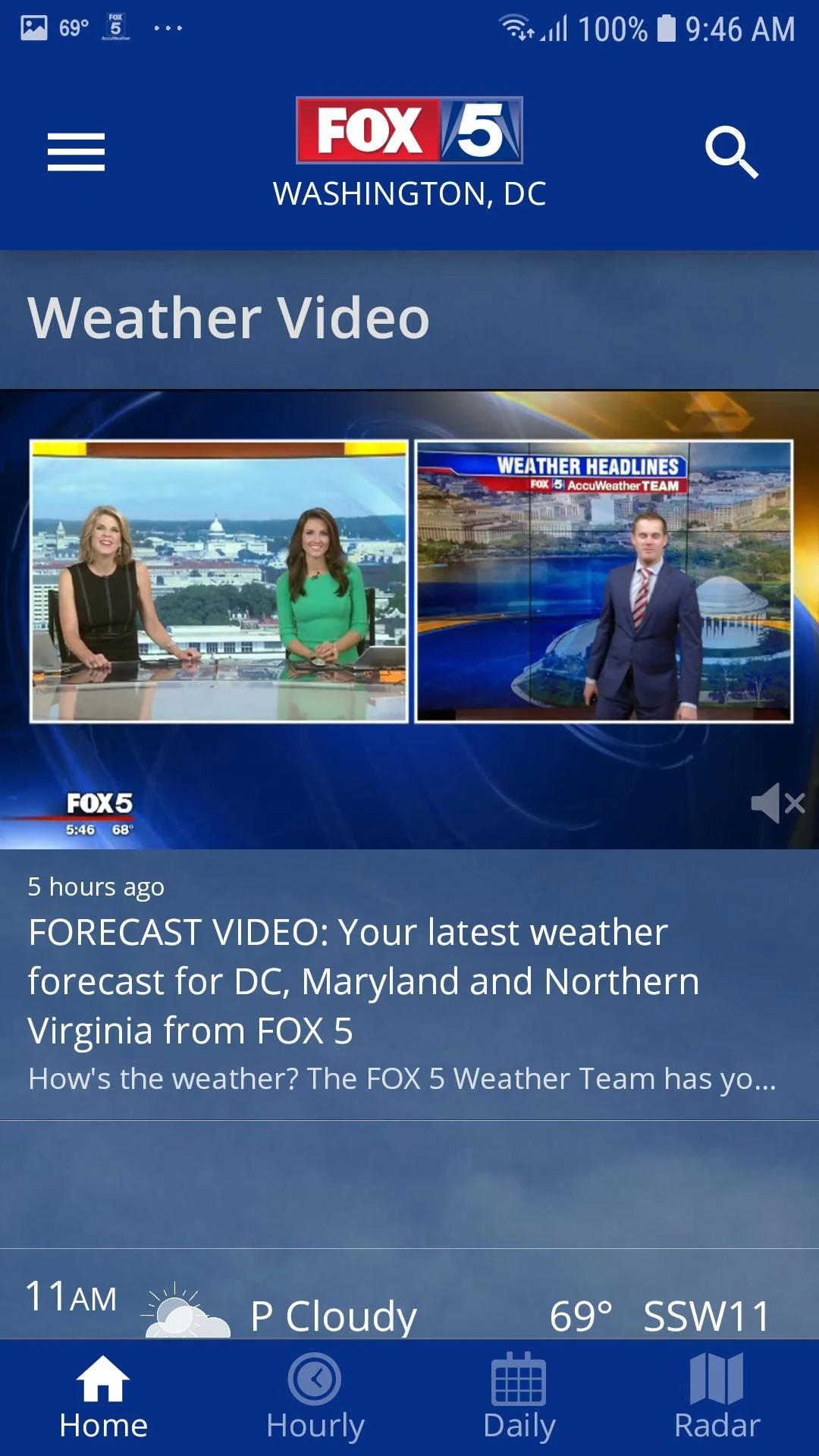Switch to the Daily tab
Screen dimensions: 819x1456
click(x=519, y=1398)
